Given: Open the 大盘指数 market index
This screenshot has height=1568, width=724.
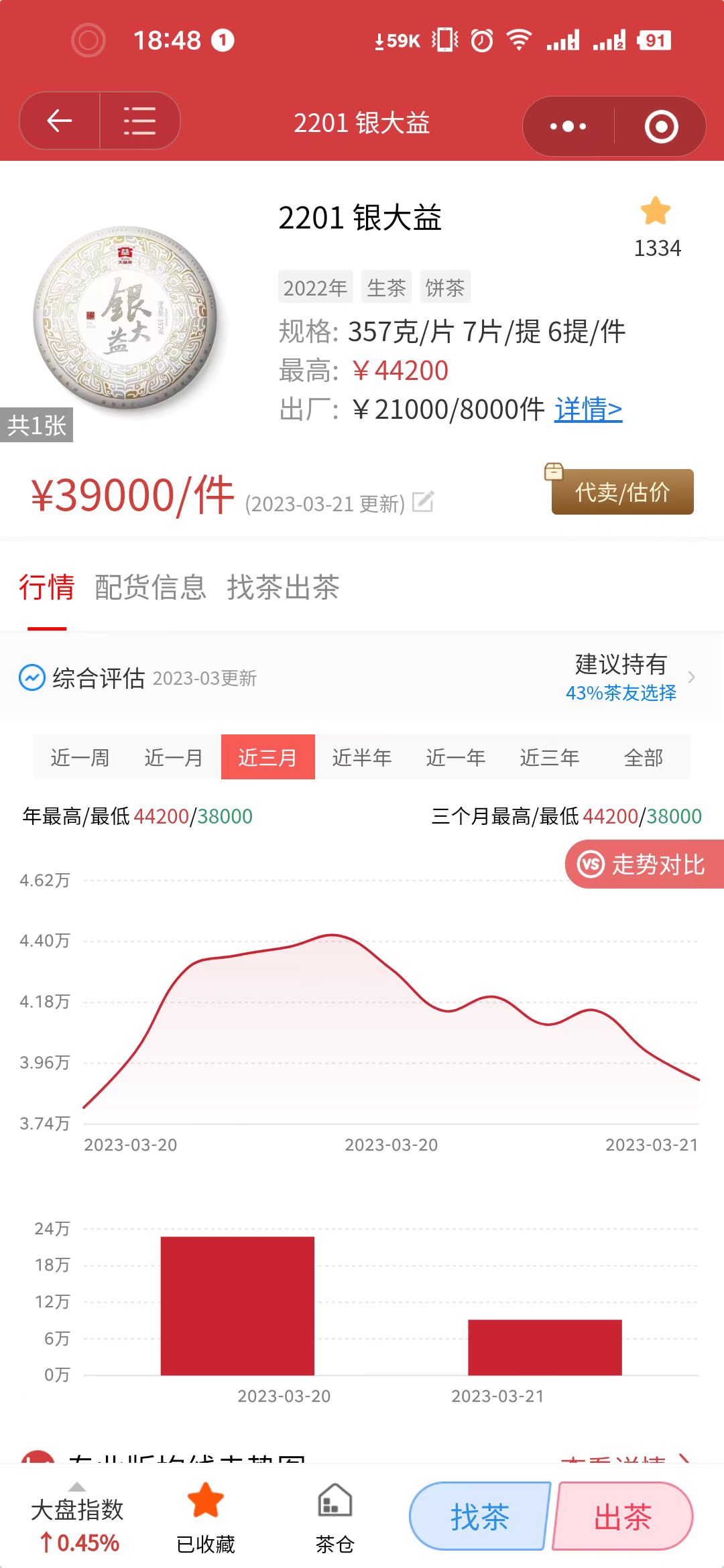Looking at the screenshot, I should [78, 1518].
